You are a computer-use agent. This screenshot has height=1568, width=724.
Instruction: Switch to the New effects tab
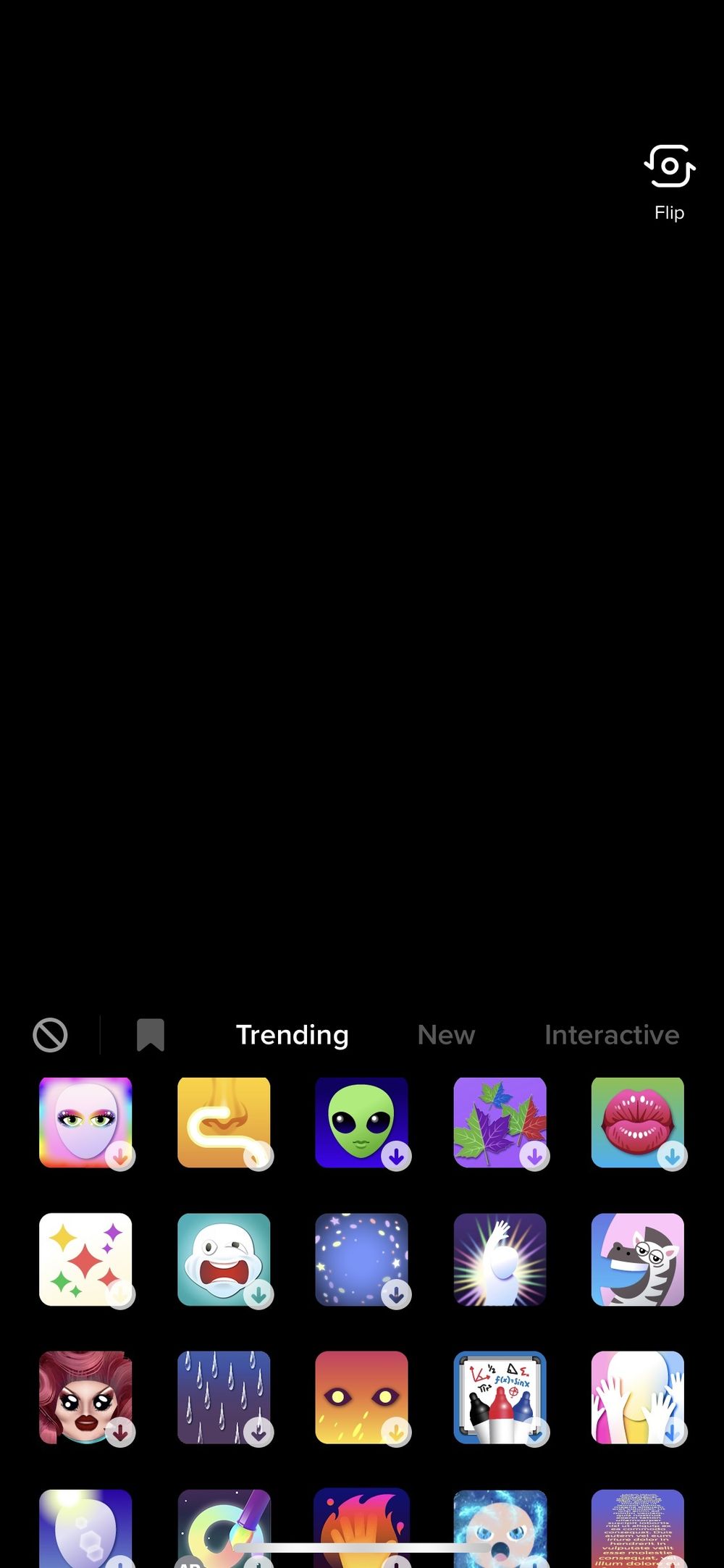[x=446, y=1035]
